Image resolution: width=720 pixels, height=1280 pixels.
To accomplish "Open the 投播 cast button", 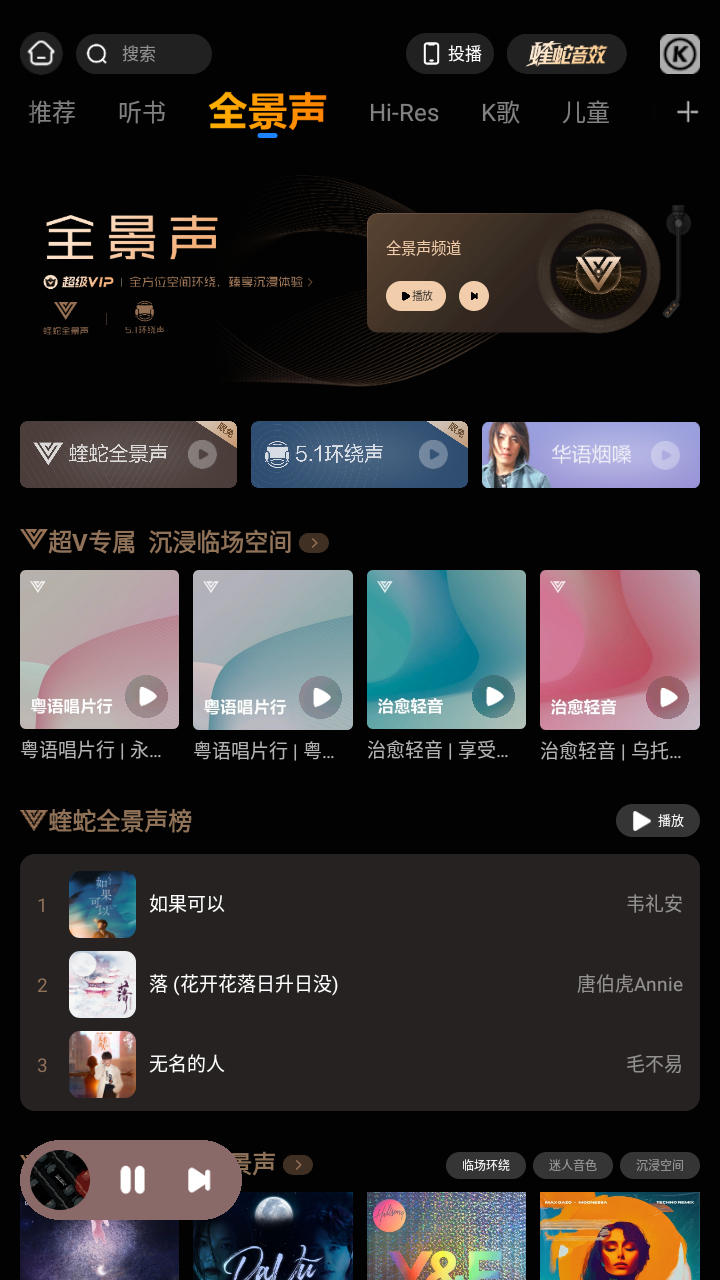I will coord(450,54).
